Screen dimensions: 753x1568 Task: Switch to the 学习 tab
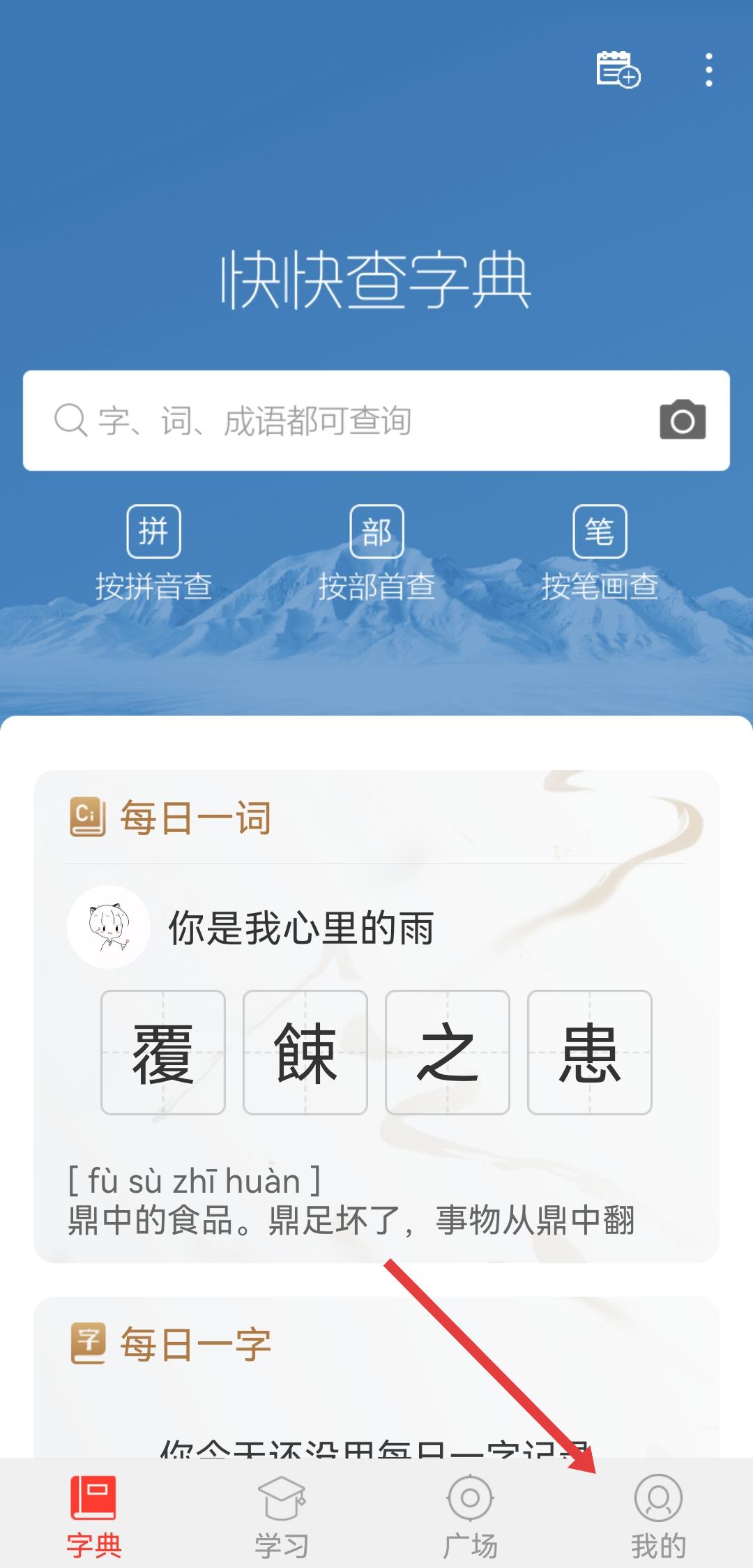pyautogui.click(x=282, y=1515)
